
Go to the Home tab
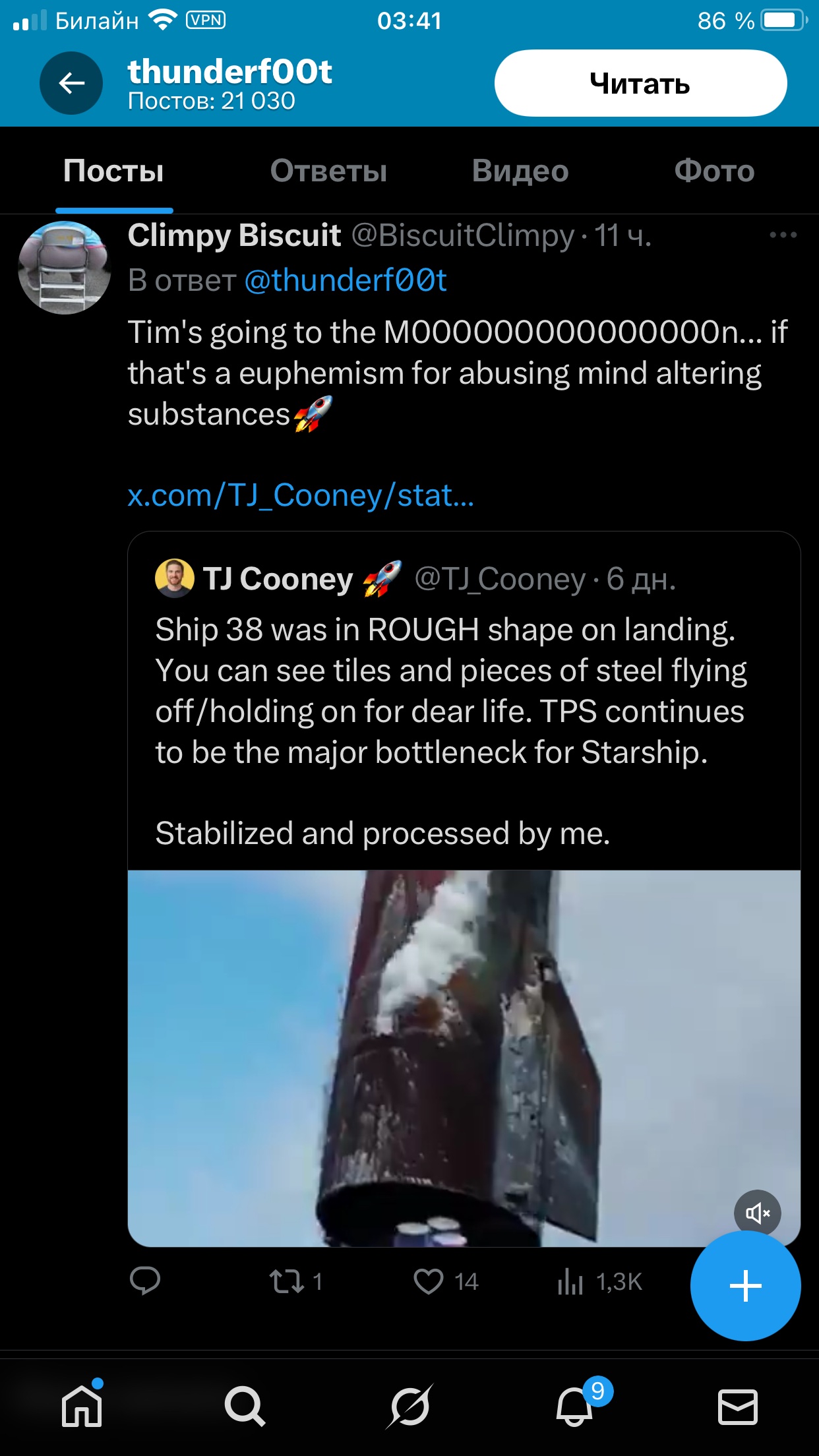pyautogui.click(x=82, y=1406)
